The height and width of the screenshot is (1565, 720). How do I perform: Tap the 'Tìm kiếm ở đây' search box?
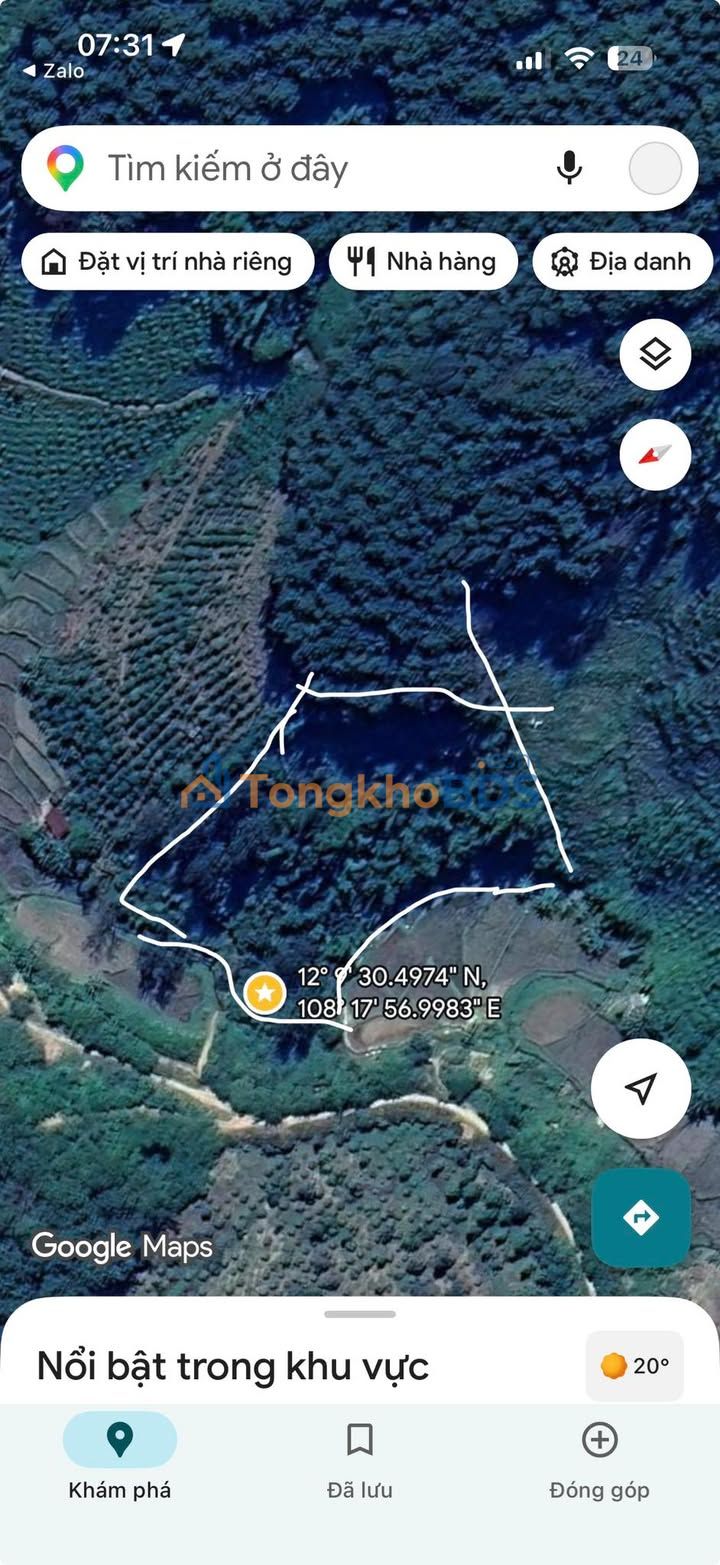300,168
